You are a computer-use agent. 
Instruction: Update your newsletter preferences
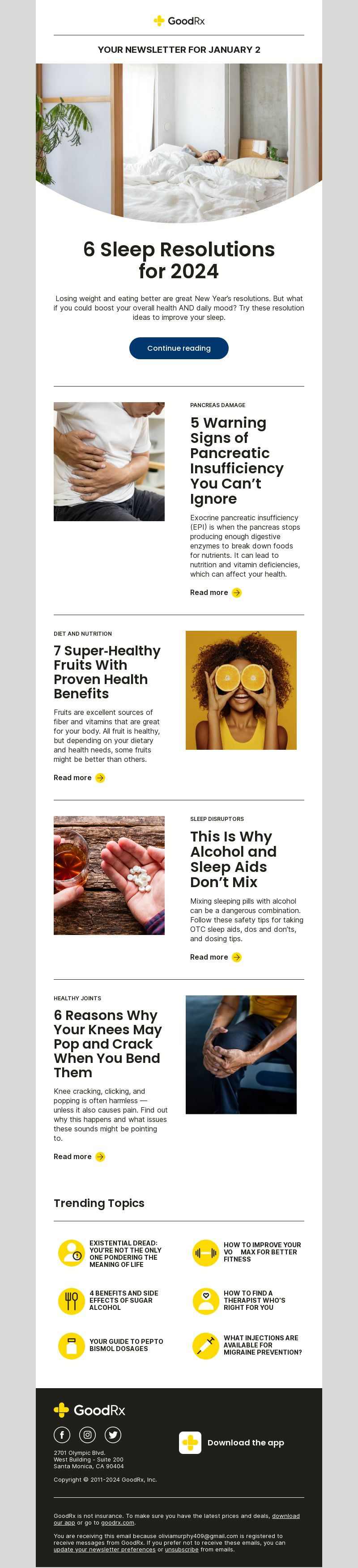104,1549
